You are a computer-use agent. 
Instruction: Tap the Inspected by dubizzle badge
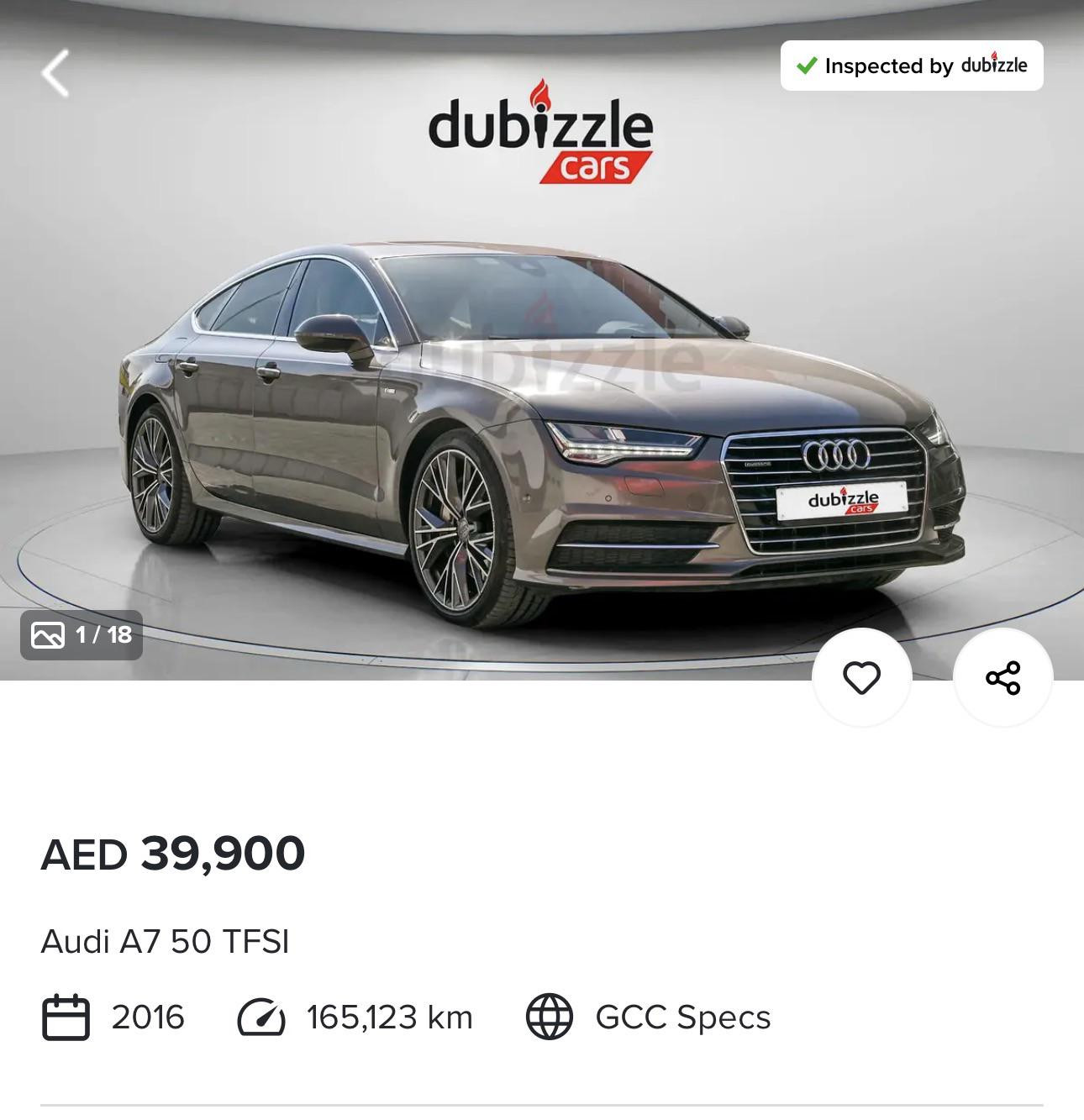(911, 66)
